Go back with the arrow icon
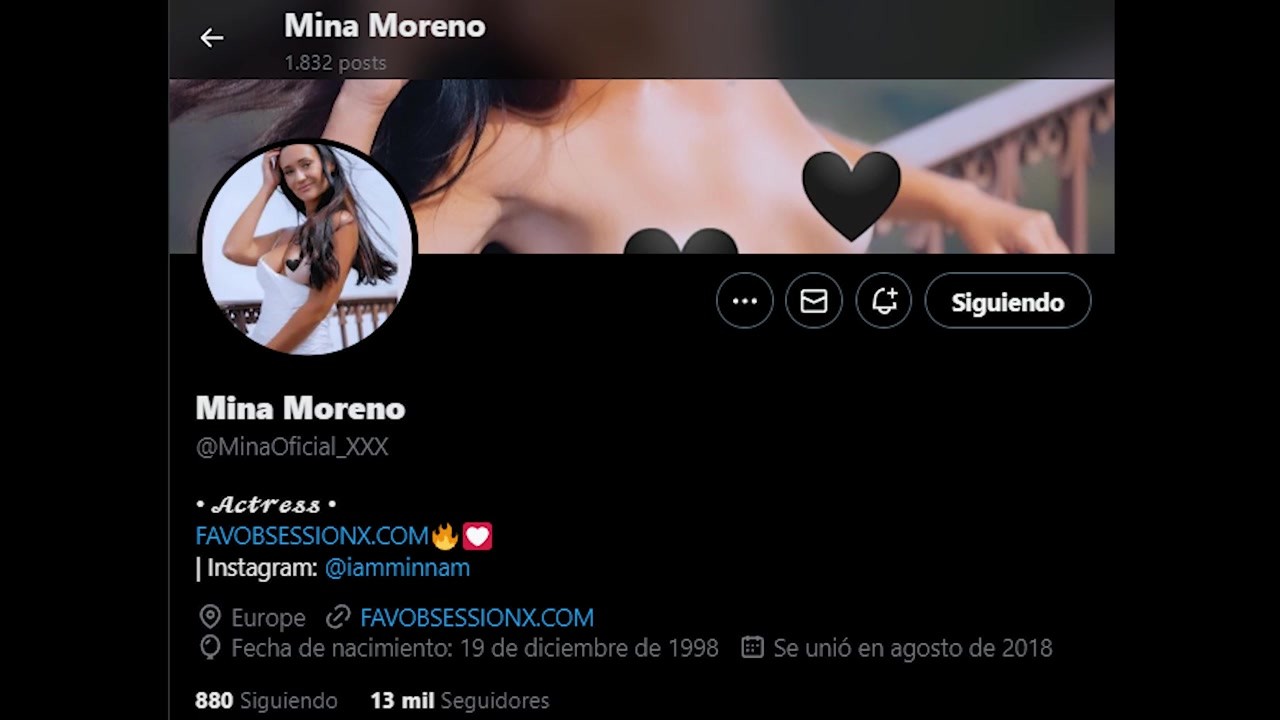This screenshot has height=720, width=1280. point(211,38)
